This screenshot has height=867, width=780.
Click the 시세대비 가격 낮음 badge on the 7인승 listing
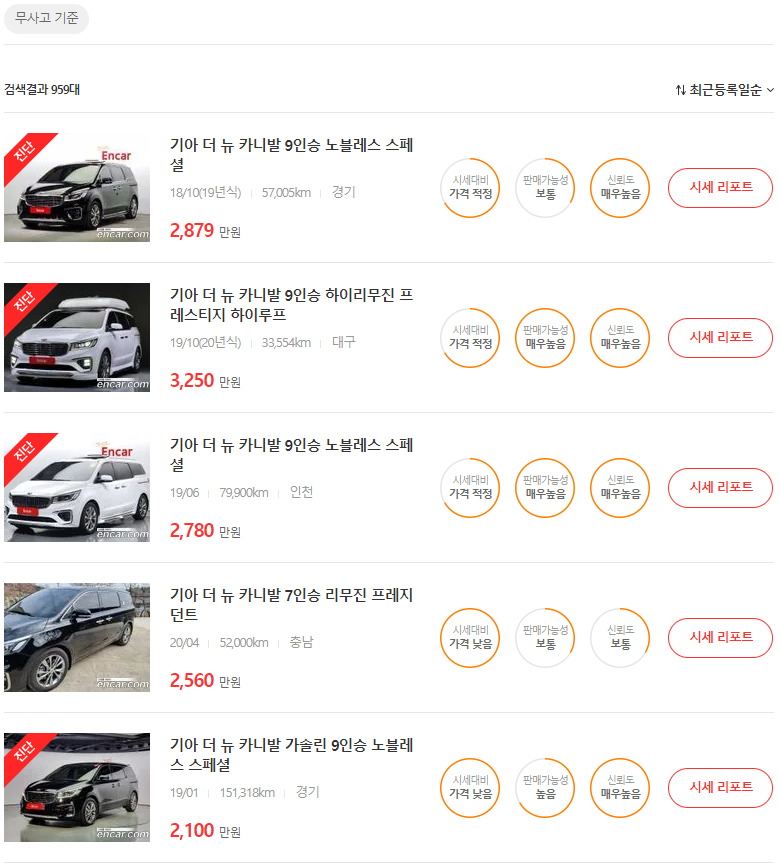click(x=469, y=638)
